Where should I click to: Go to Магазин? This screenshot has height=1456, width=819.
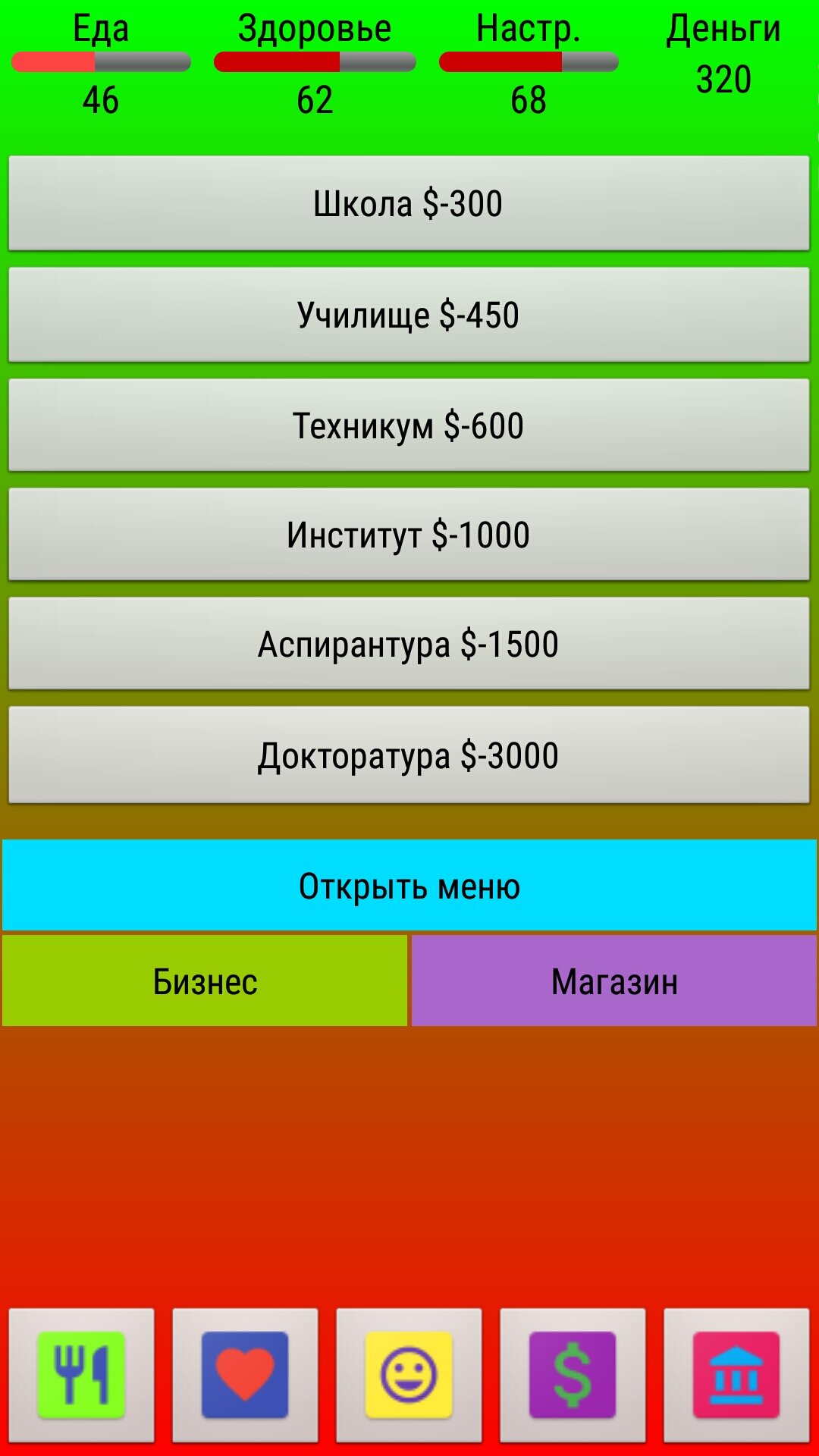coord(614,981)
